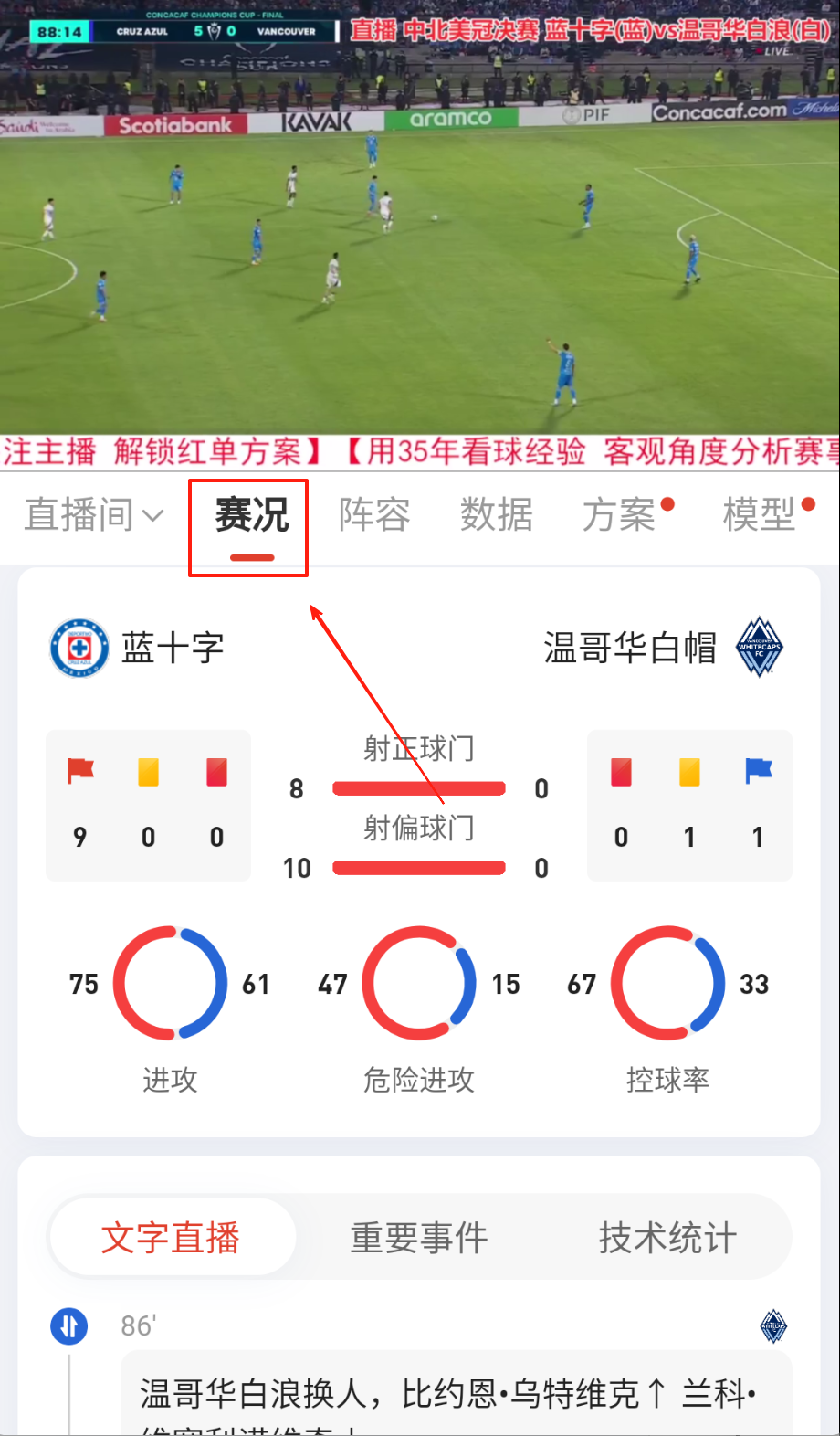Select the 赛况 tab
The height and width of the screenshot is (1436, 840).
[251, 516]
